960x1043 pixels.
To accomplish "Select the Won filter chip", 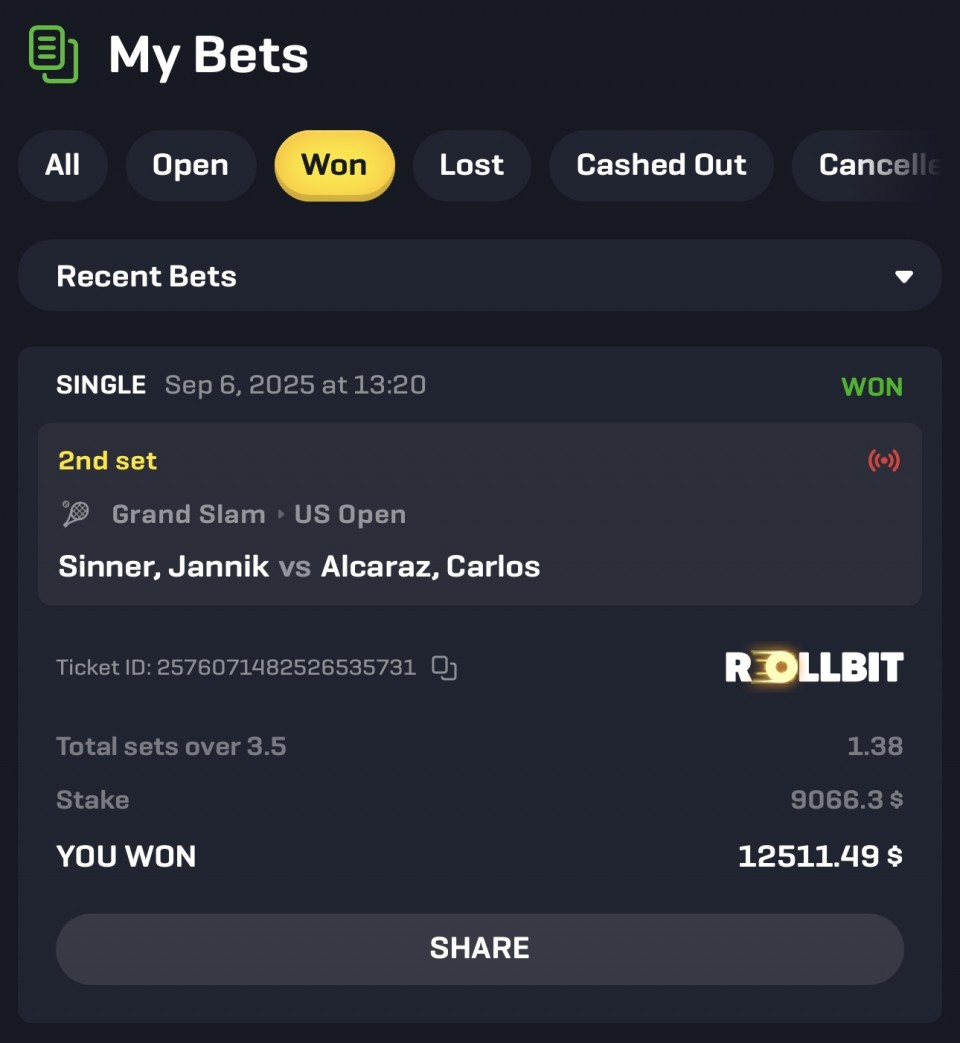I will tap(334, 165).
